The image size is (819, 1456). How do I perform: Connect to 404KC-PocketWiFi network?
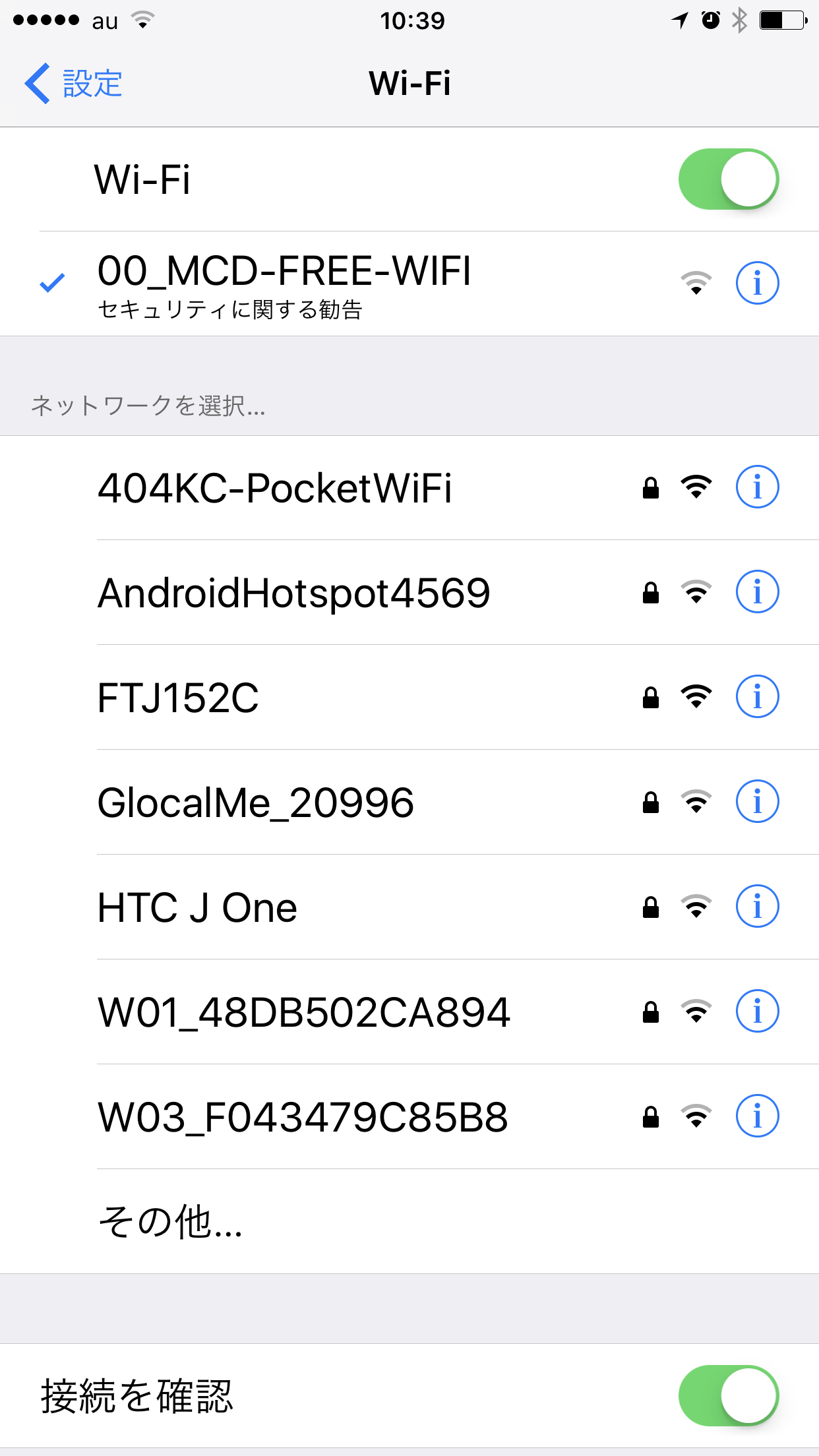point(409,488)
